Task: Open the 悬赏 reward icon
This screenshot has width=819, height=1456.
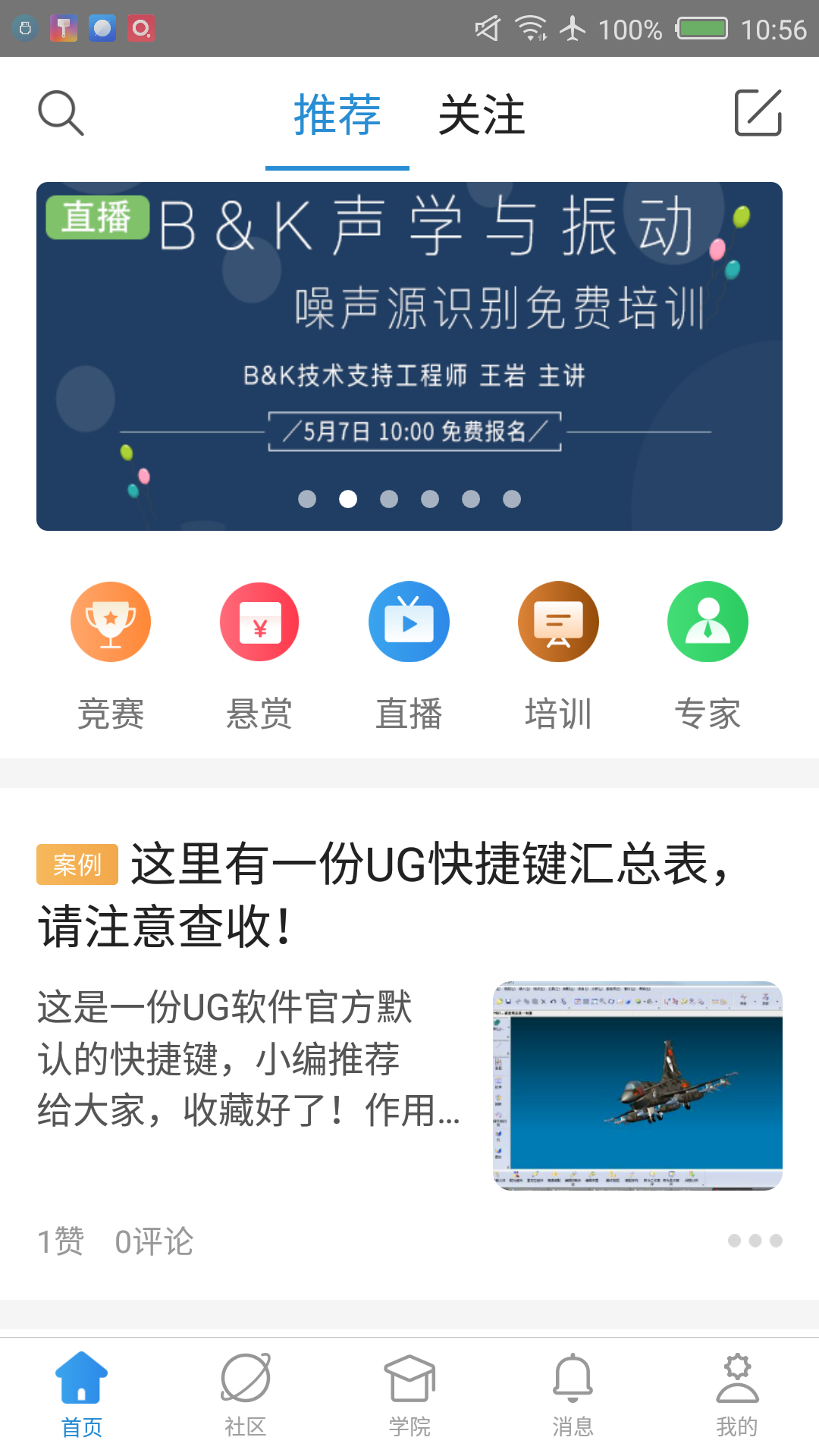Action: [259, 621]
